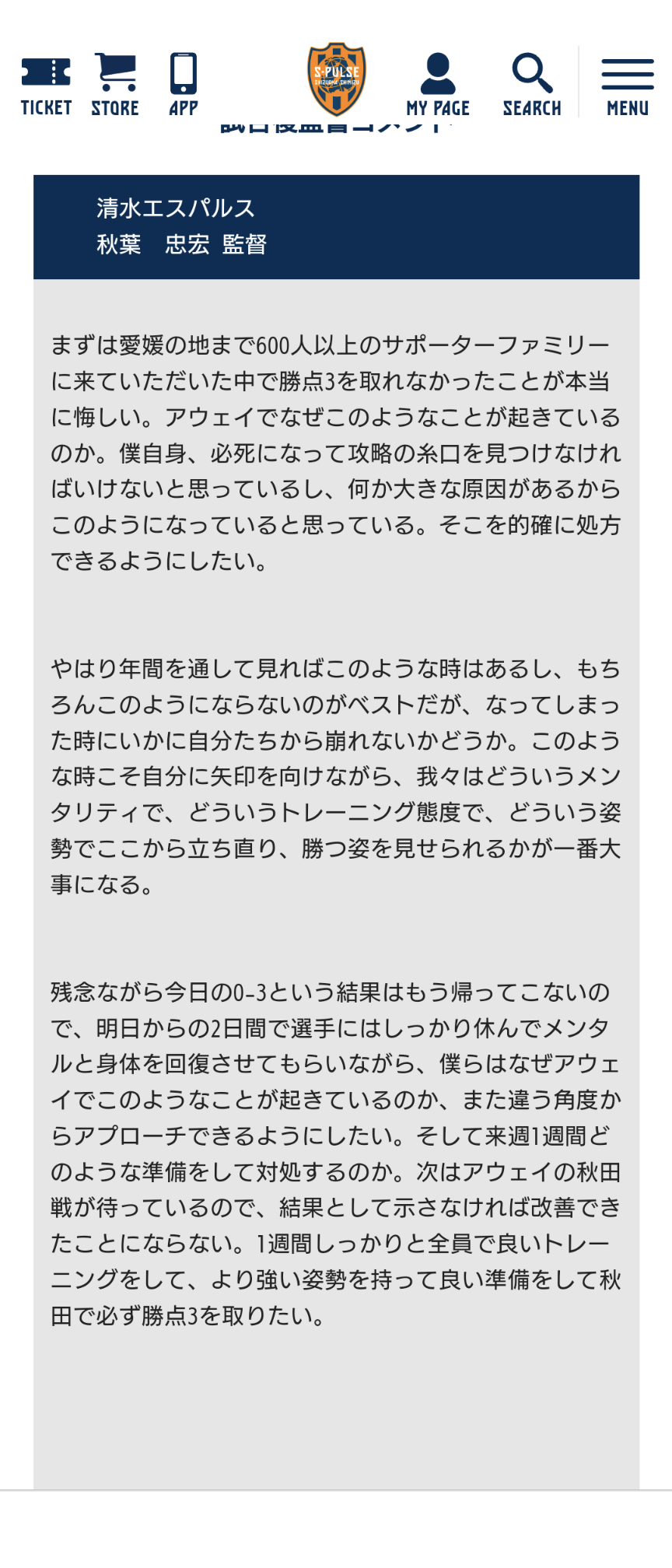The height and width of the screenshot is (1568, 672).
Task: Open the site SEARCH
Action: coord(532,84)
